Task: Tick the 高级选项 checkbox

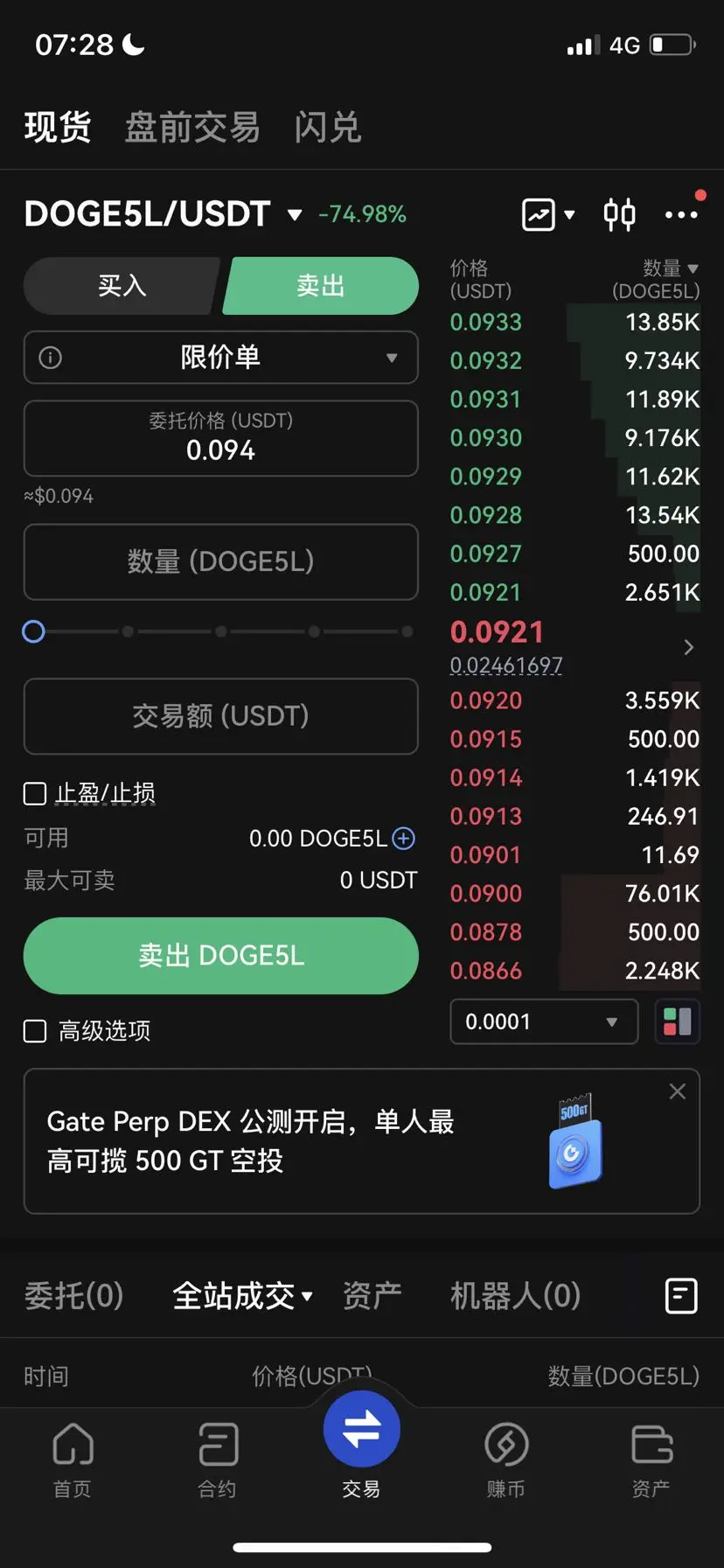Action: [35, 1031]
